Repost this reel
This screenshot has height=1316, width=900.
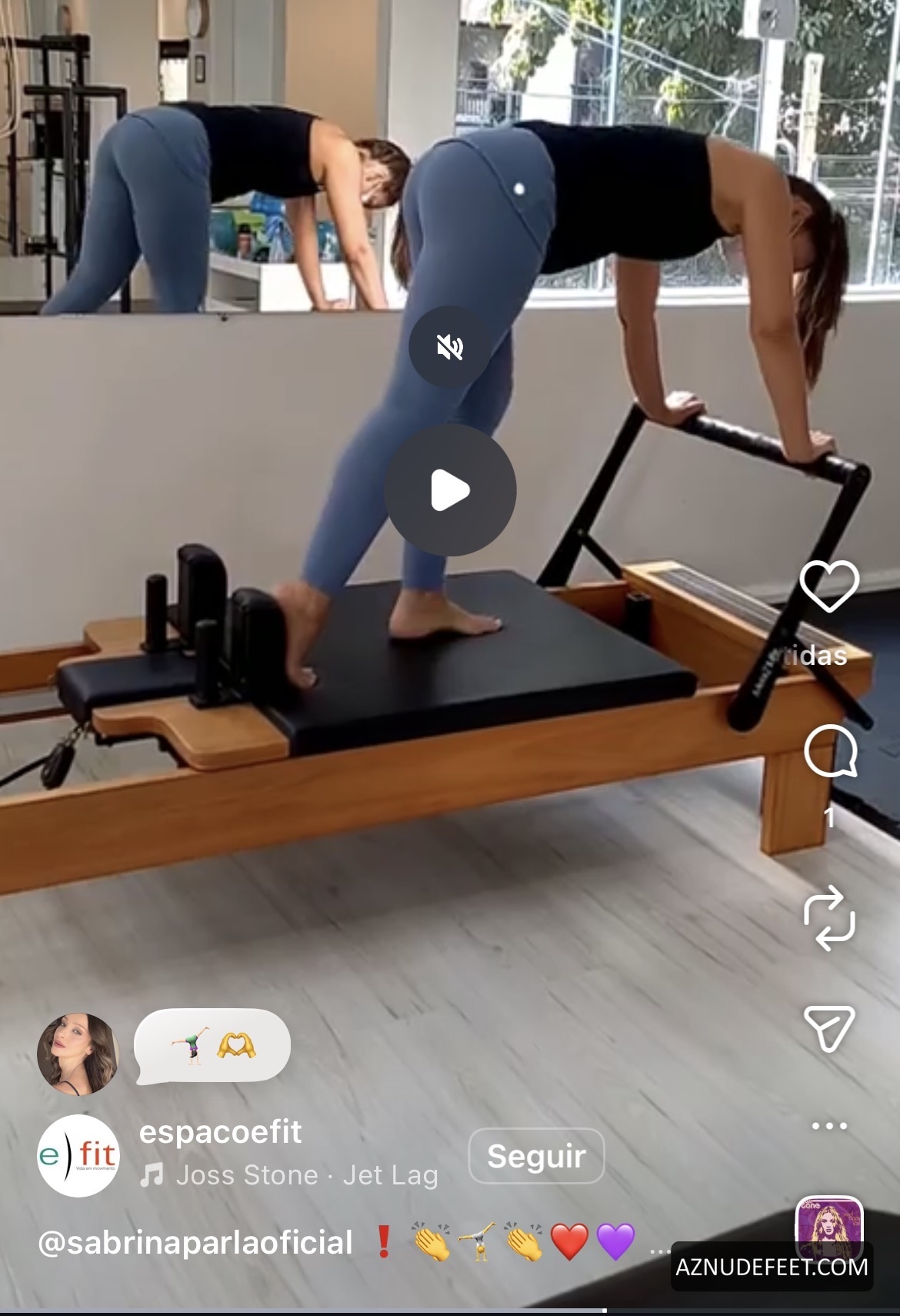tap(829, 918)
